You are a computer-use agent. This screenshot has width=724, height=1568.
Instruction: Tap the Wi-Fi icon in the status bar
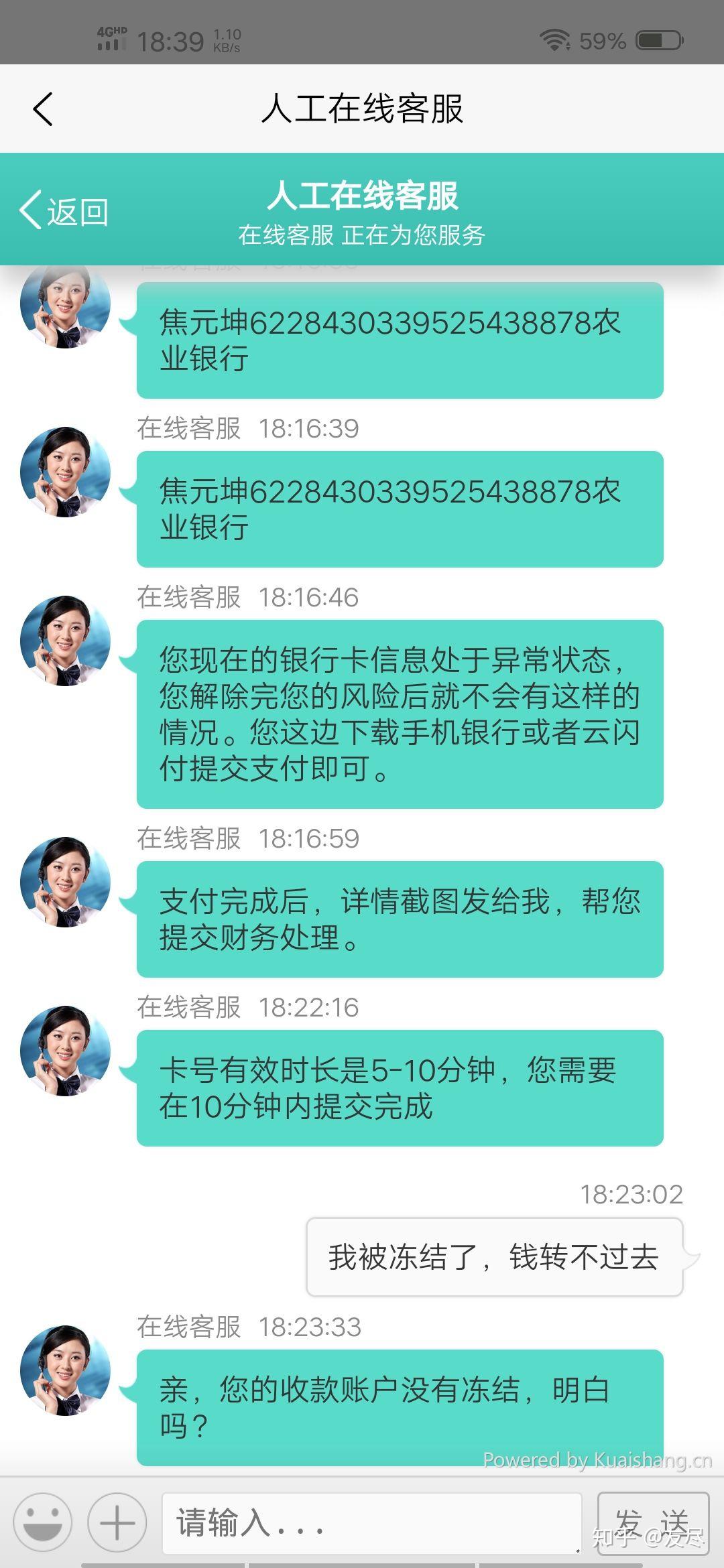[555, 39]
